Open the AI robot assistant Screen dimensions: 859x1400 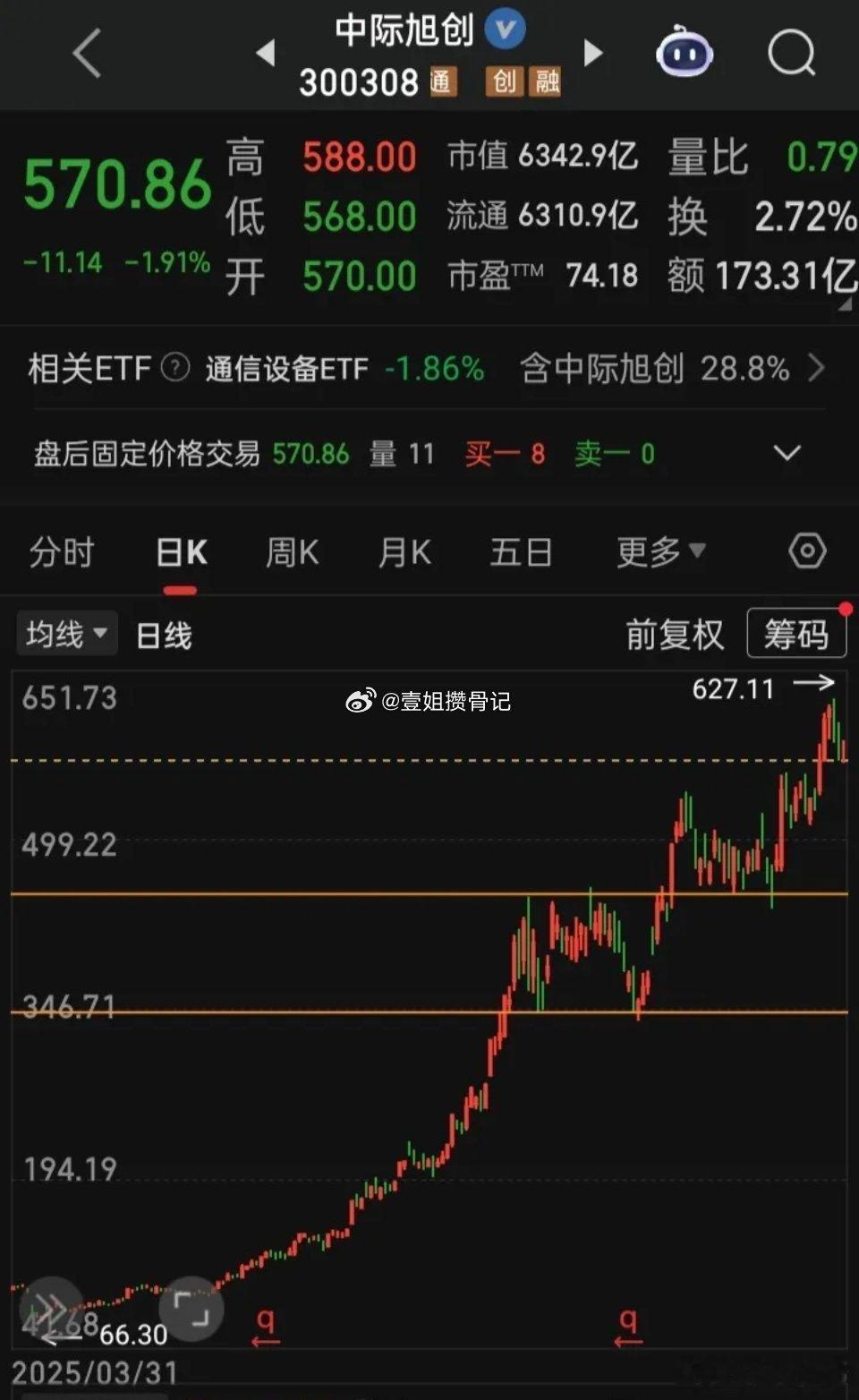click(x=684, y=54)
